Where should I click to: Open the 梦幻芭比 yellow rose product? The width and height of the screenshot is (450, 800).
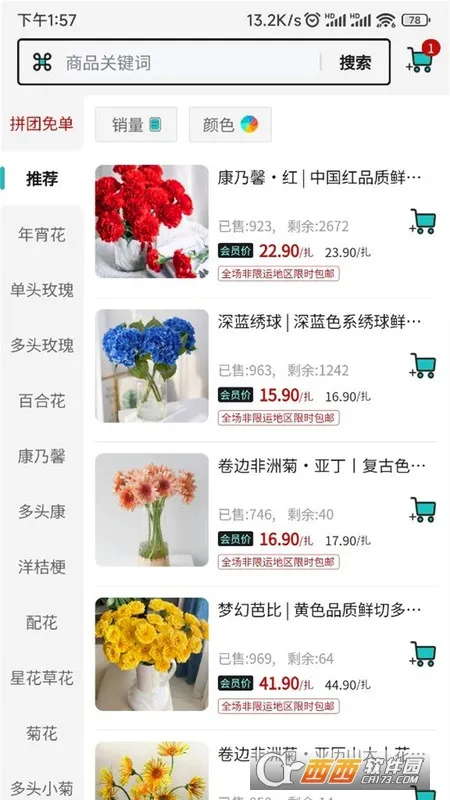[x=152, y=654]
